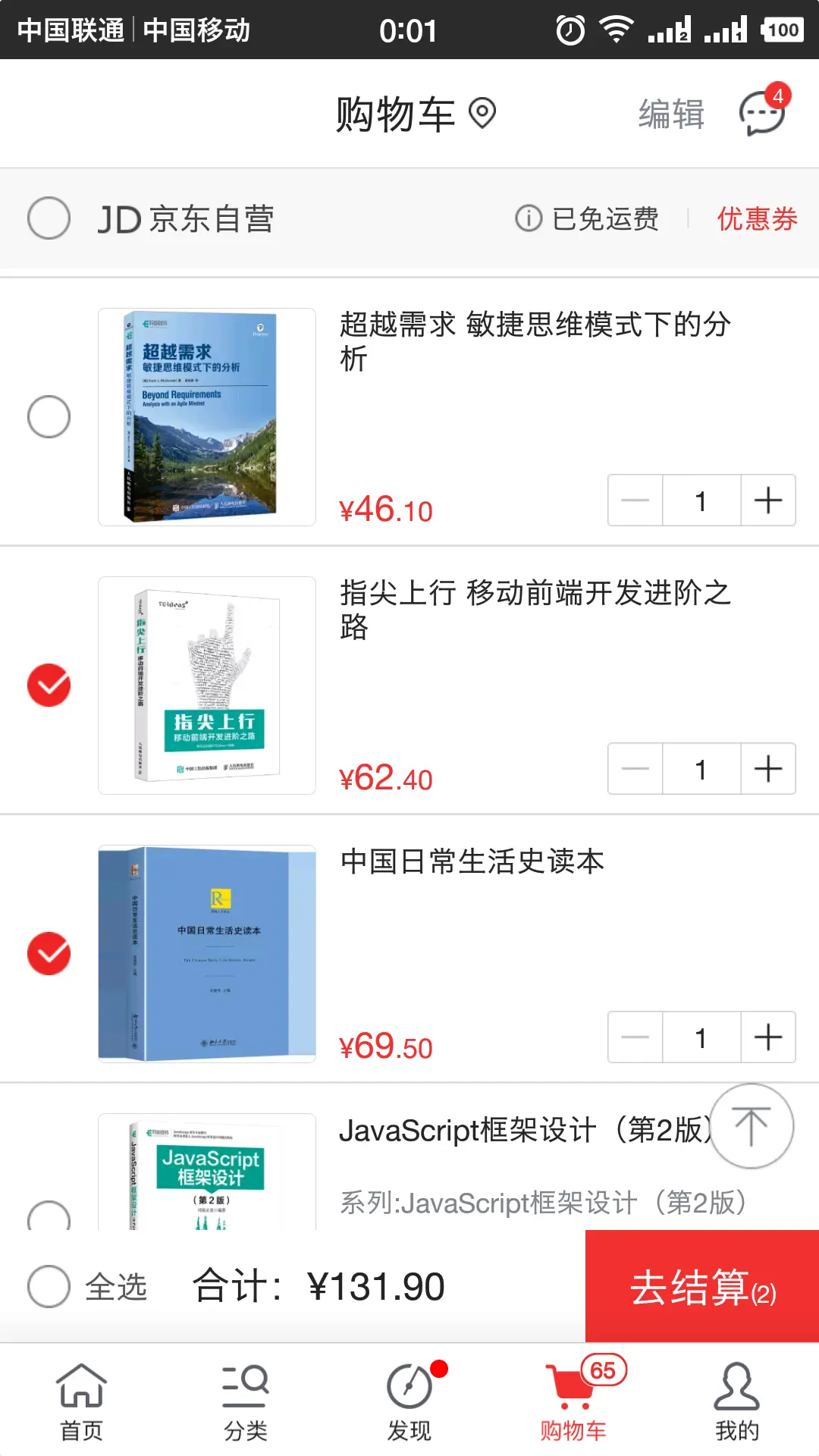Increase quantity of 中国日常生活史读本
The height and width of the screenshot is (1456, 819).
coord(768,1037)
